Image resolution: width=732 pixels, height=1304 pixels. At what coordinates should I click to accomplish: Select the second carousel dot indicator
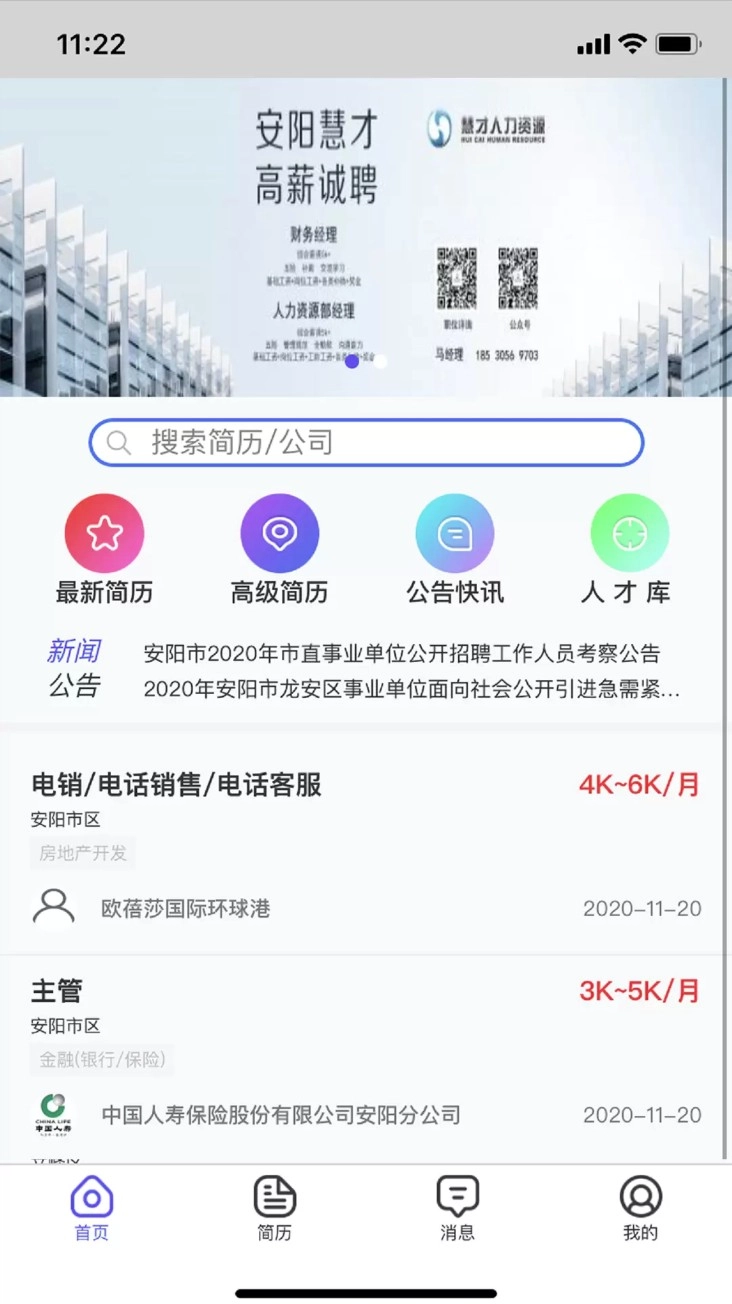pyautogui.click(x=381, y=362)
